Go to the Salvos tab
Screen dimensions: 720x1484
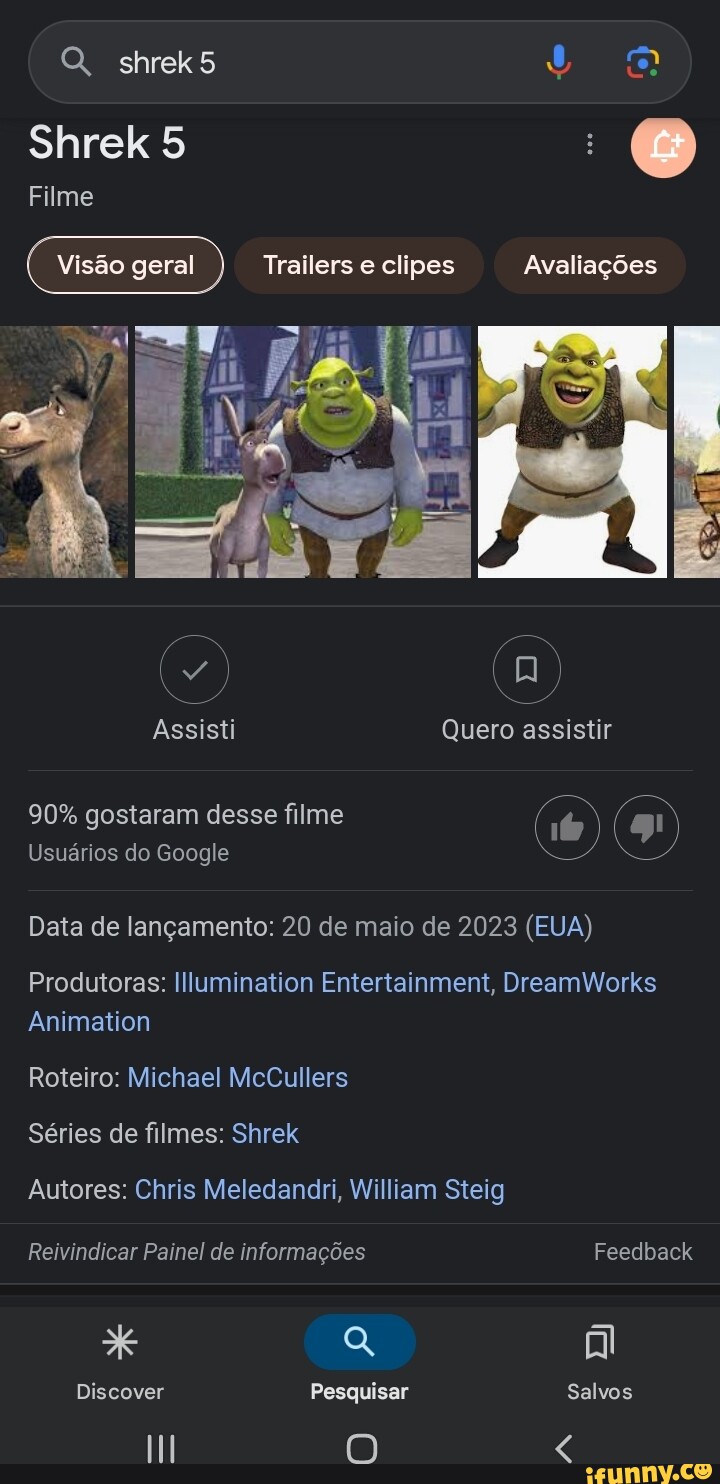(x=600, y=1360)
